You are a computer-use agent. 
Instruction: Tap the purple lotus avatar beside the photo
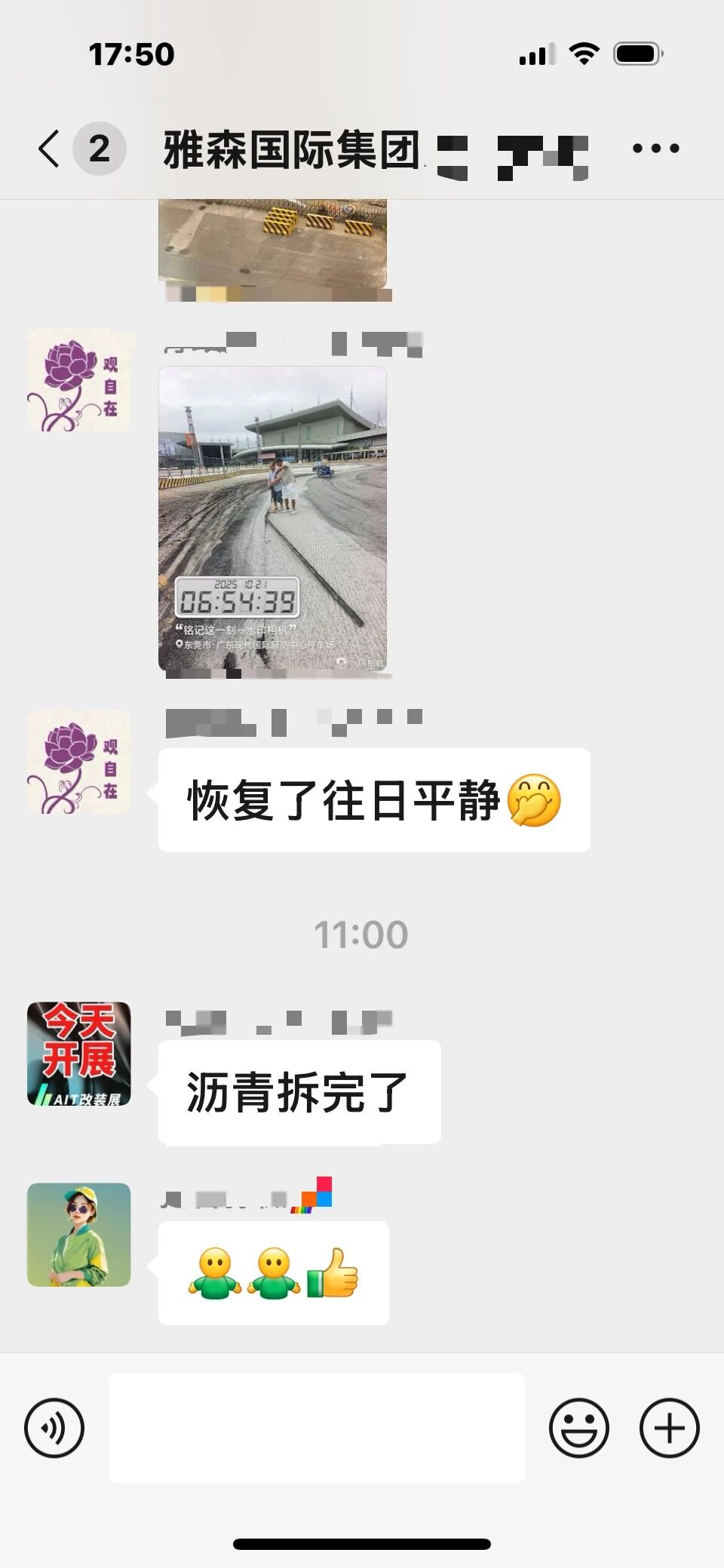coord(79,380)
